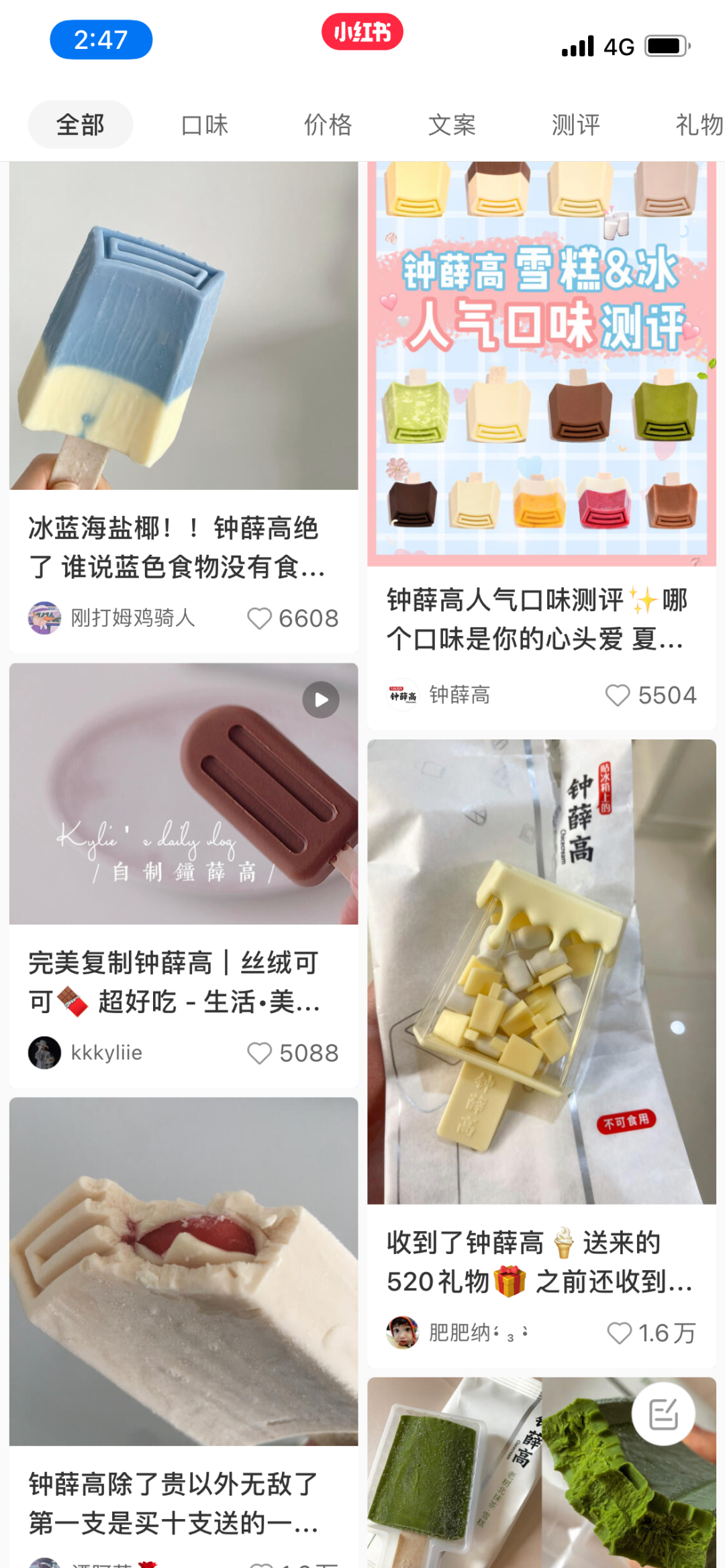725x1568 pixels.
Task: Like the post by 肥肥纳
Action: (x=619, y=1332)
